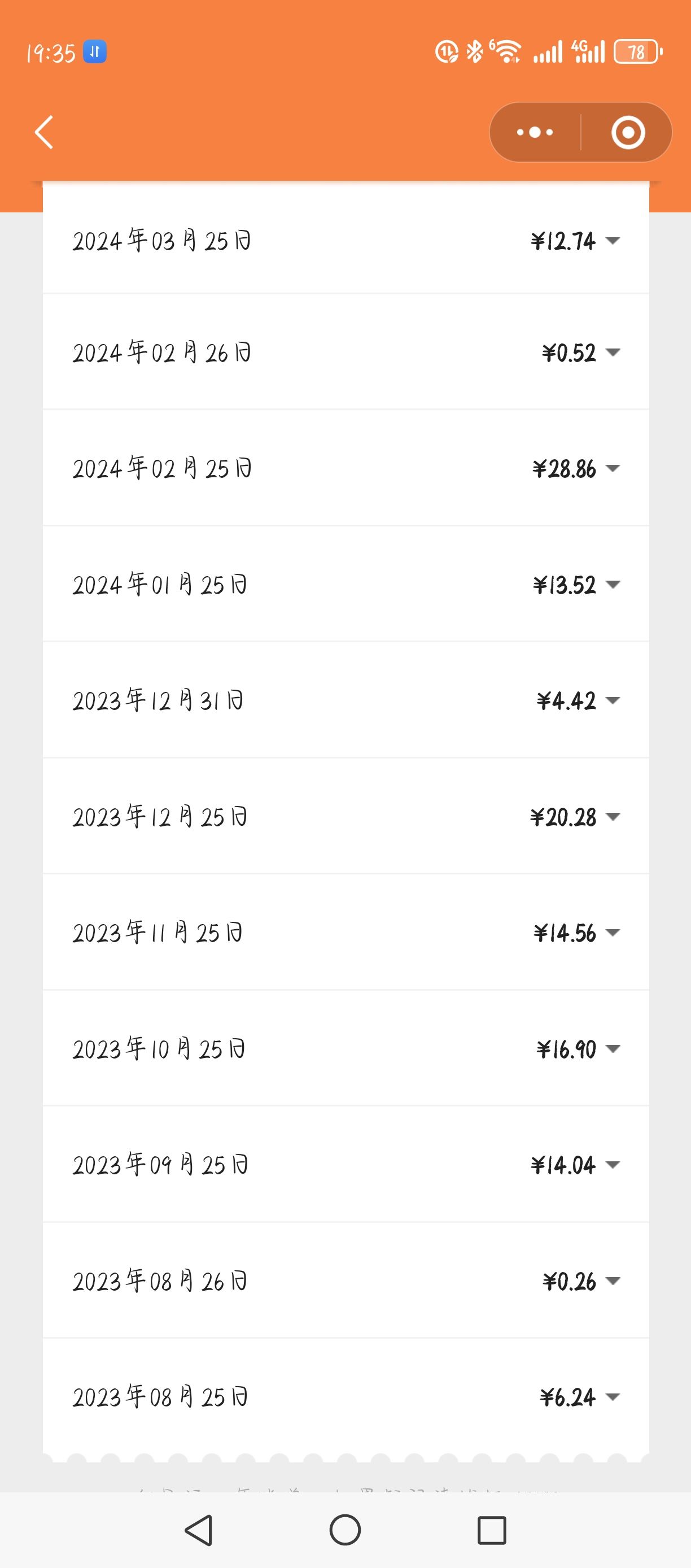Expand the 2024年03月25日 ¥12.74 entry
Image resolution: width=691 pixels, height=1568 pixels.
coord(345,241)
